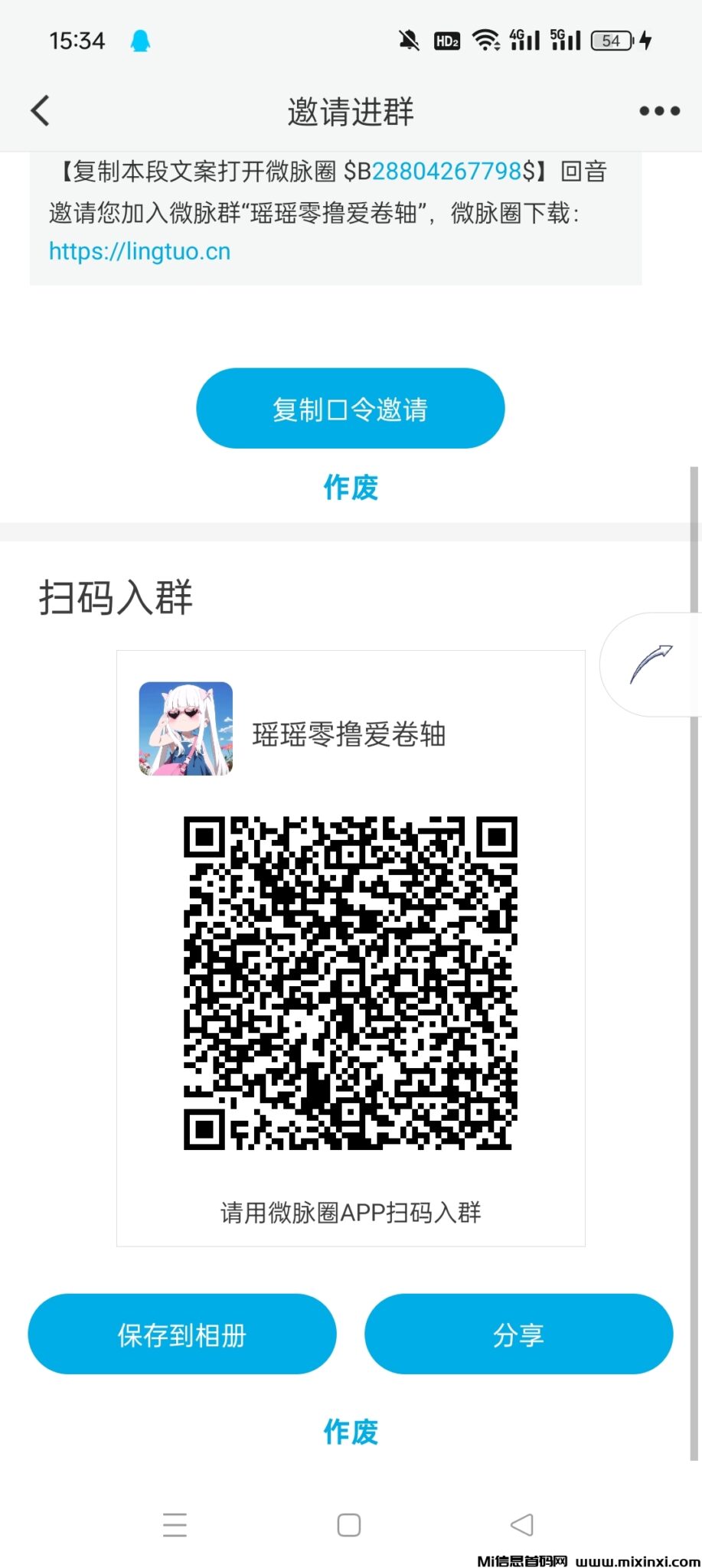
Task: Tap the recent apps button in navigation bar
Action: pyautogui.click(x=175, y=1525)
